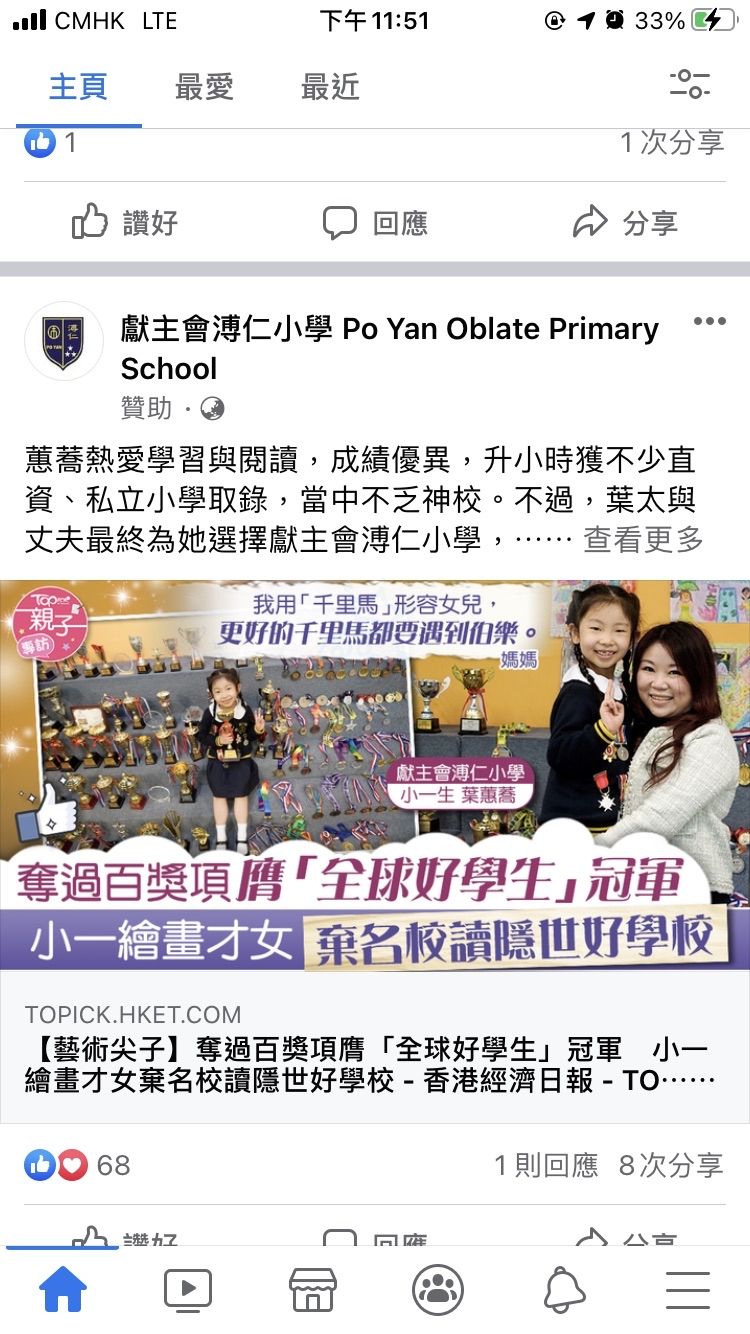View the 68 reactions on the school post
Viewport: 750px width, 1334px height.
pyautogui.click(x=78, y=1165)
